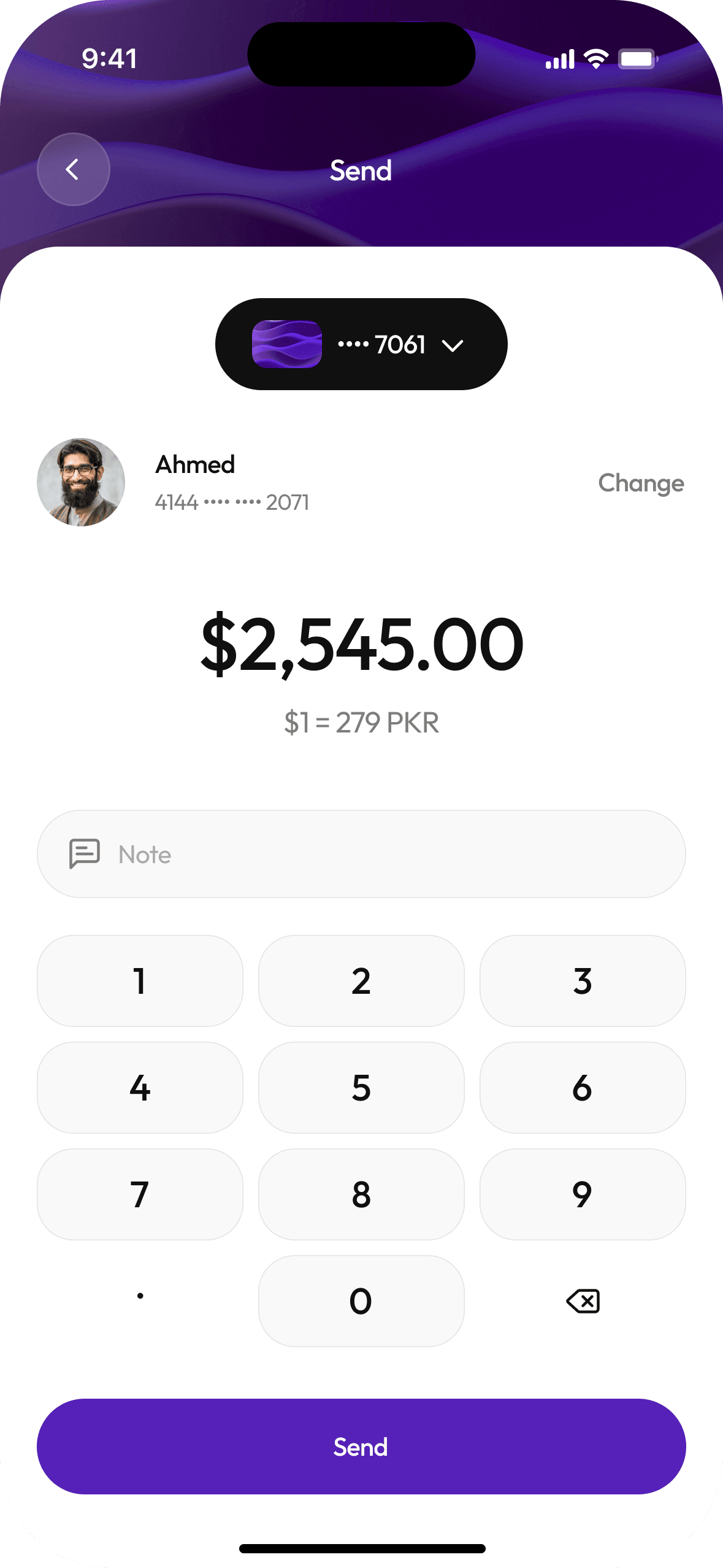Hit the 5 key on the keypad
Image resolution: width=723 pixels, height=1568 pixels.
point(361,1088)
